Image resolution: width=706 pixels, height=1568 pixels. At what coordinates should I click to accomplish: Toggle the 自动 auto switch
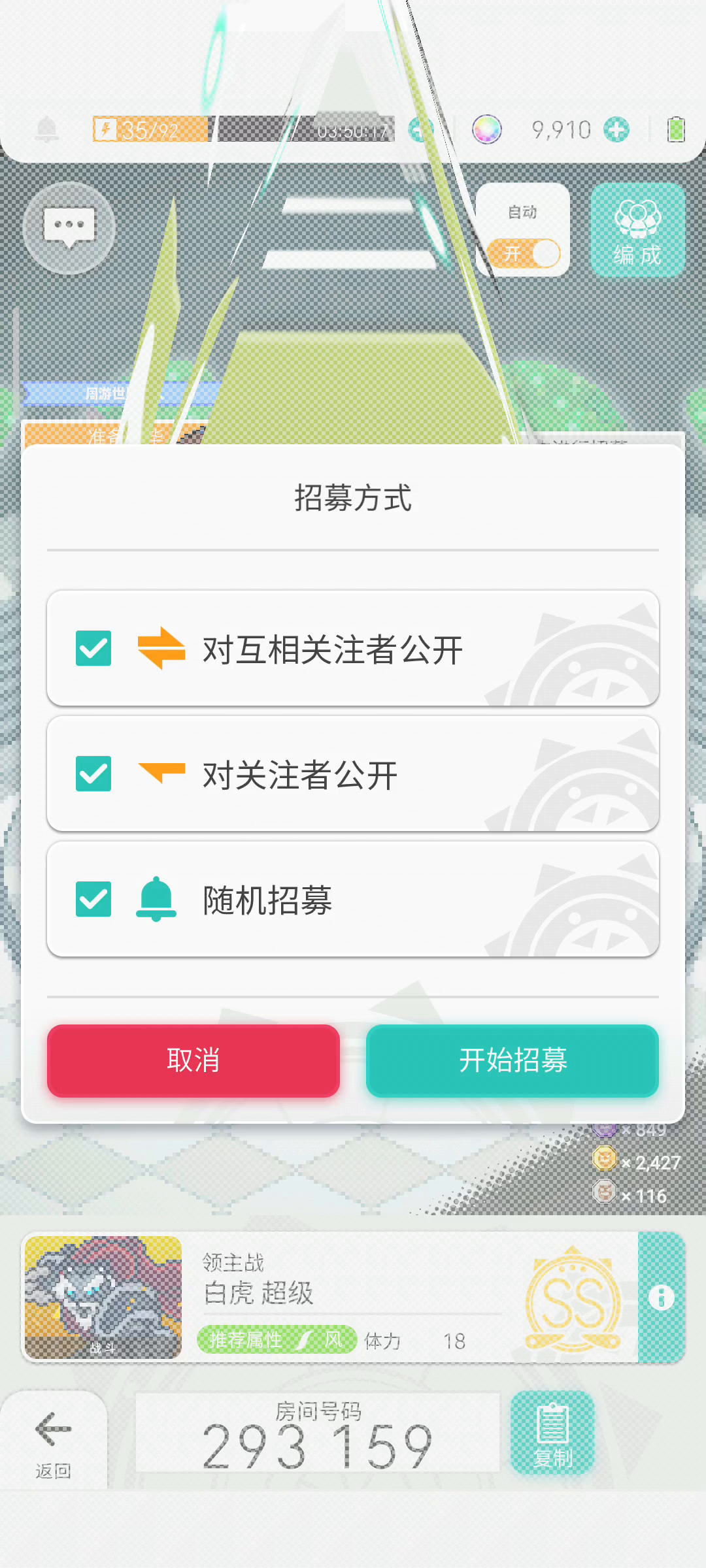[x=524, y=253]
